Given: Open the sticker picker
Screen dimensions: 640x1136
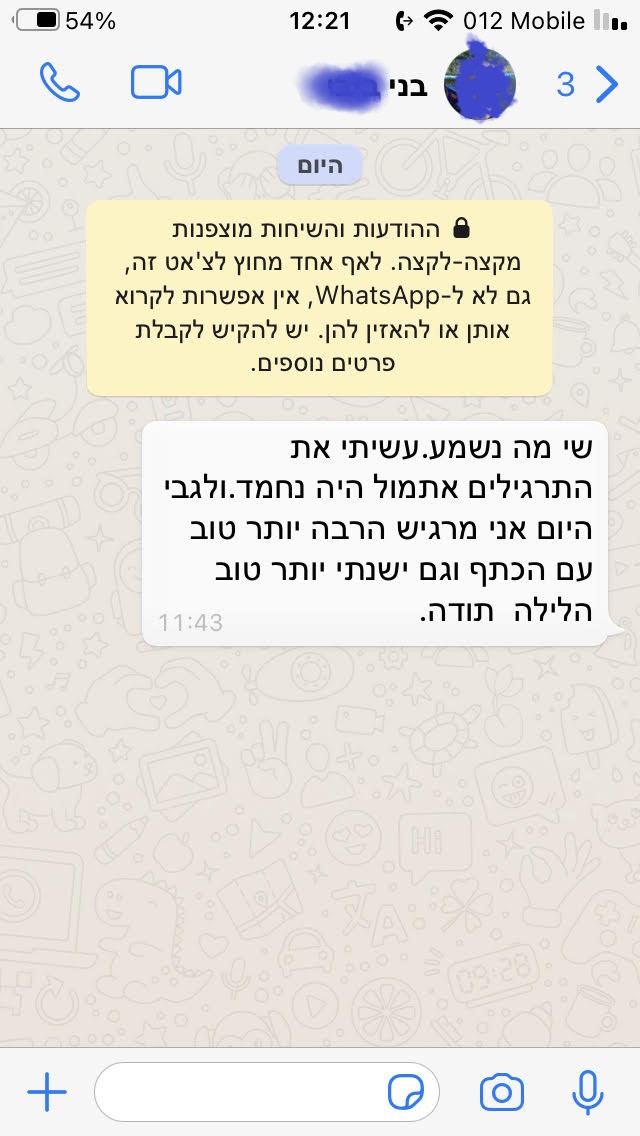Looking at the screenshot, I should coord(405,1093).
